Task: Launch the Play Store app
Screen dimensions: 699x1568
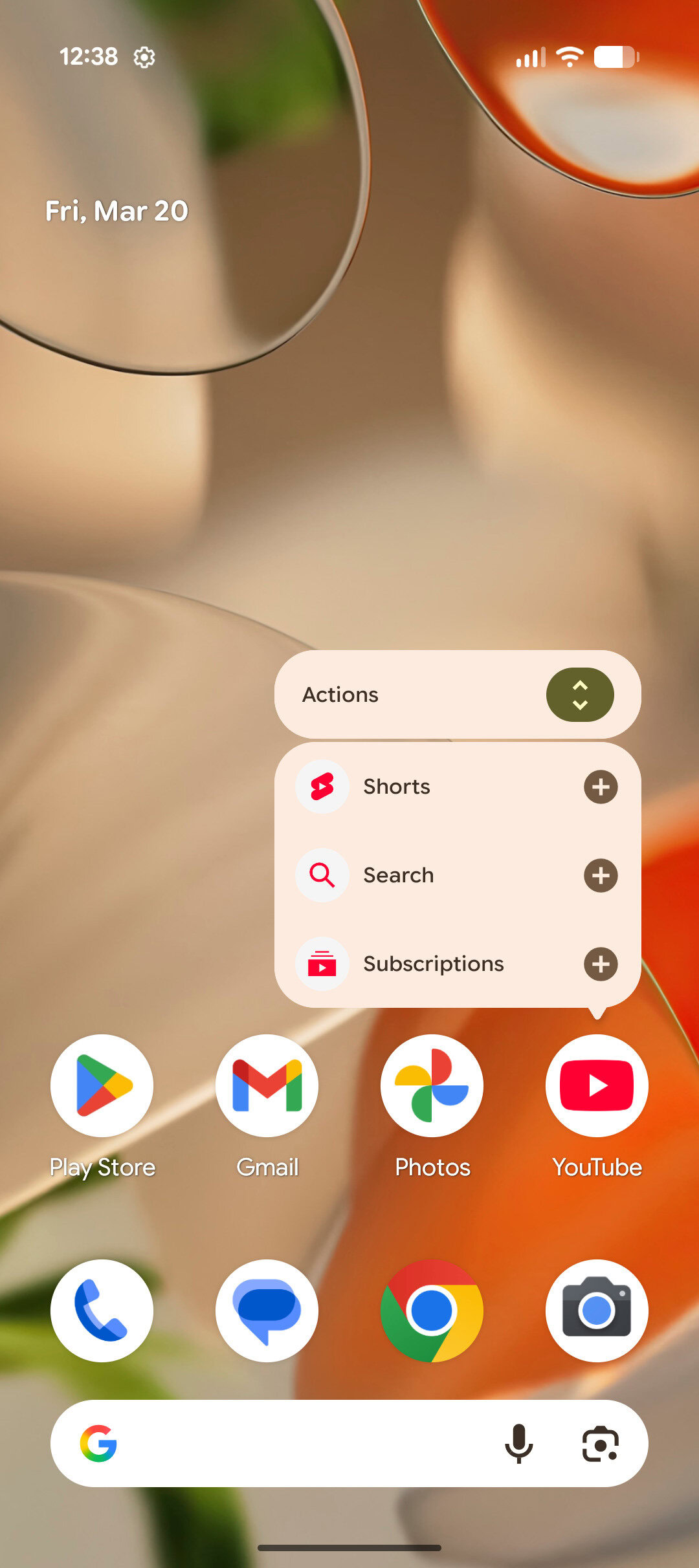Action: 102,1085
